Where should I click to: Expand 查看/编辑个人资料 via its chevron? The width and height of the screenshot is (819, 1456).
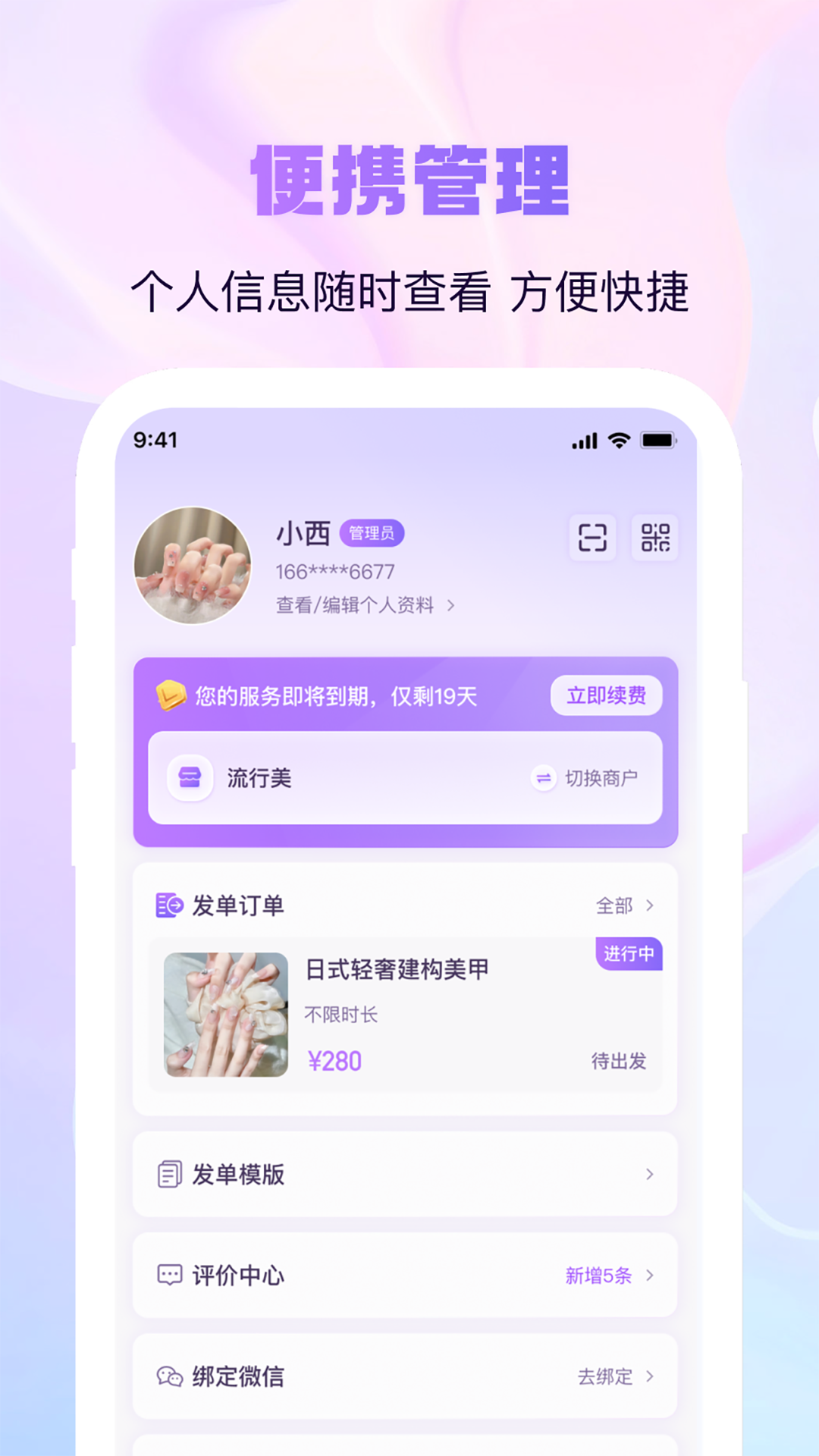(450, 604)
